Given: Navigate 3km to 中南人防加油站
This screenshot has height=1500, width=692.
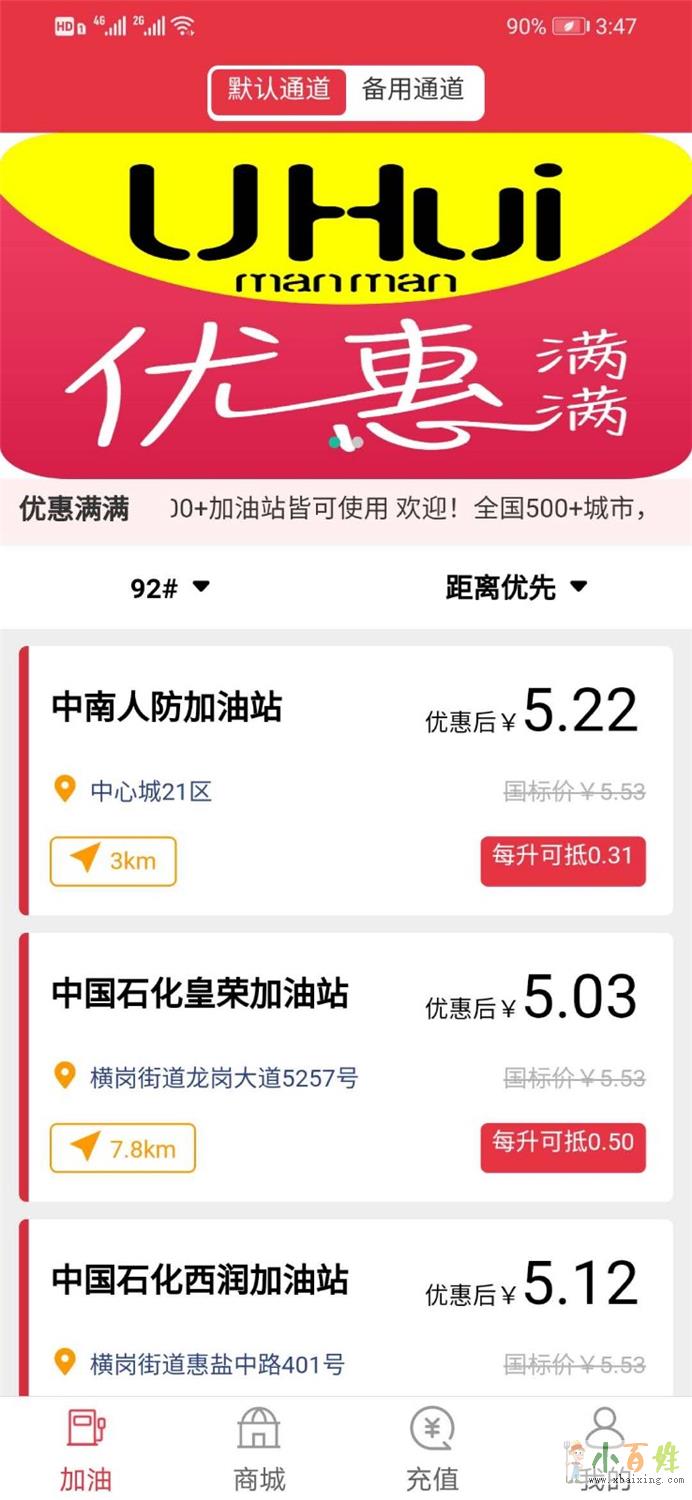Looking at the screenshot, I should pyautogui.click(x=113, y=861).
